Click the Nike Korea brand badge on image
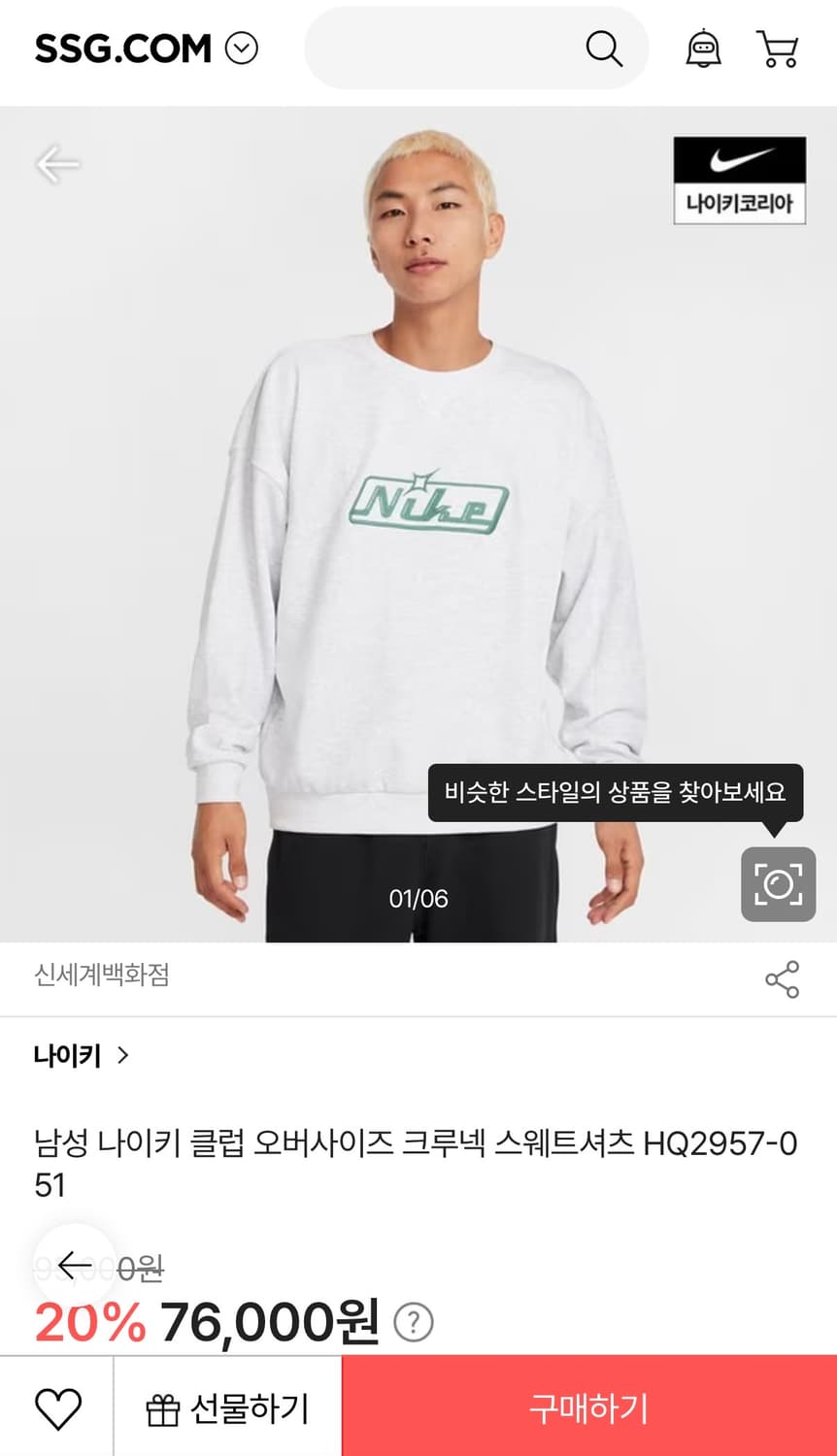The height and width of the screenshot is (1456, 837). click(x=739, y=178)
